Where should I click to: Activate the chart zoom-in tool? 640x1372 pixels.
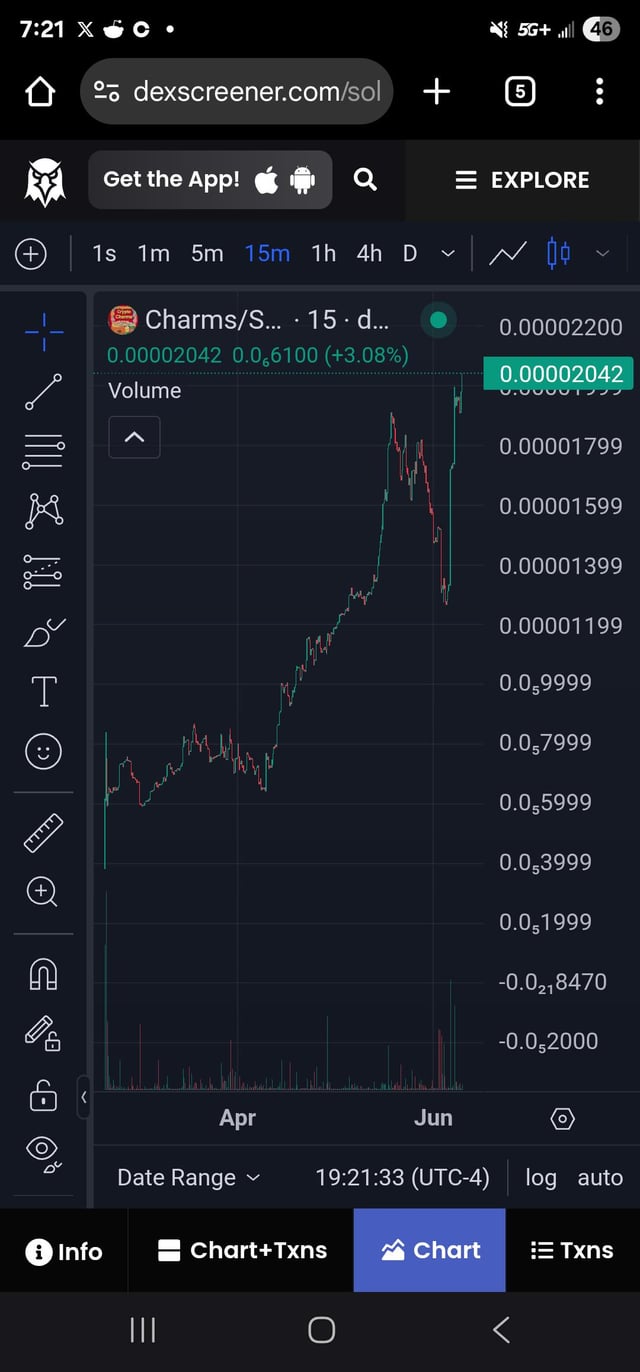point(43,890)
